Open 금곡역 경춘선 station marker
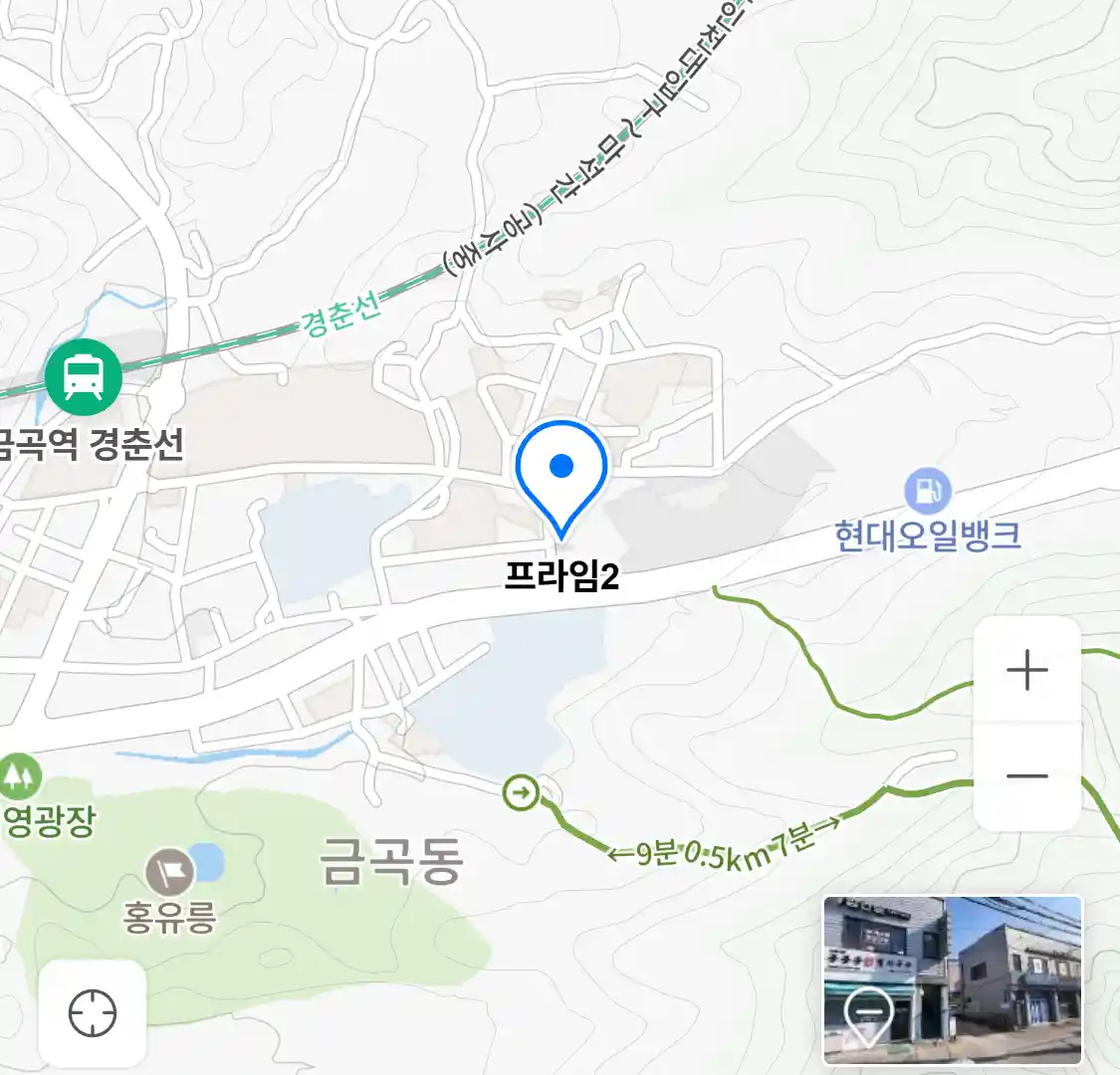 pos(84,378)
